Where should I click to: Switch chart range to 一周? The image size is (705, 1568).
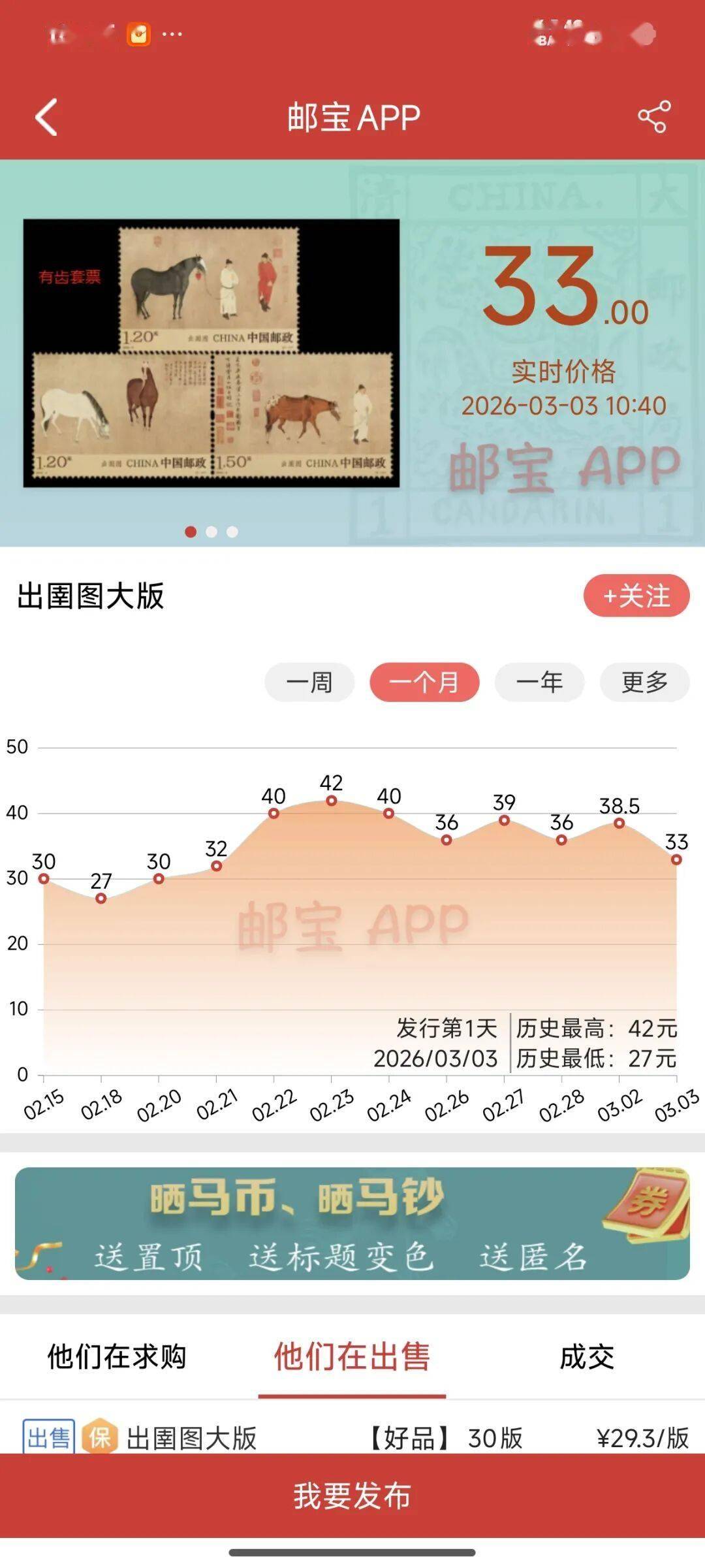pos(309,682)
